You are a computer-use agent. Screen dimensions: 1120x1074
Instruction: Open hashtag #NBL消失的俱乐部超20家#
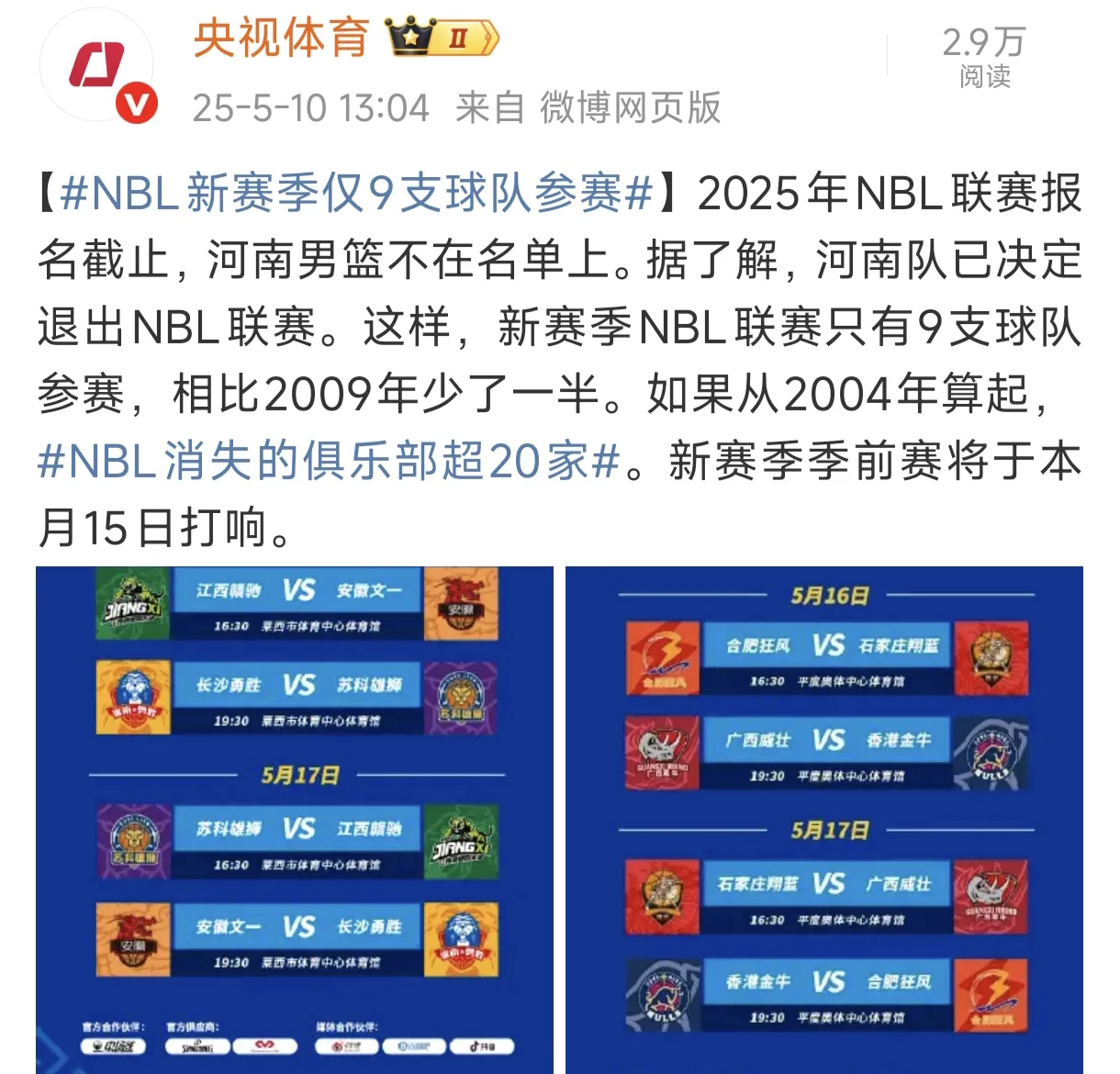click(x=329, y=460)
